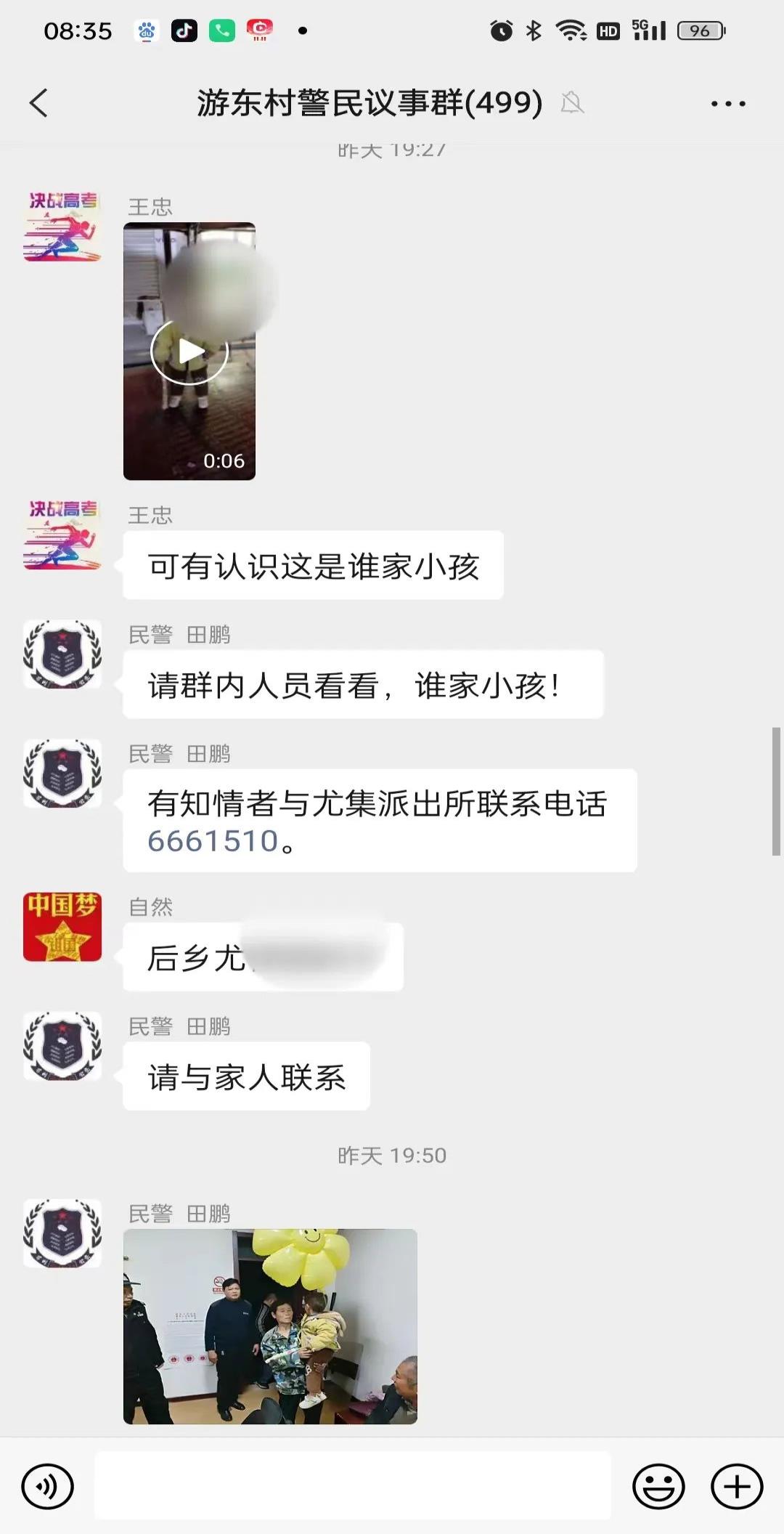The height and width of the screenshot is (1534, 784).
Task: Open the photo sent by 民警 田鹏
Action: (x=270, y=1326)
